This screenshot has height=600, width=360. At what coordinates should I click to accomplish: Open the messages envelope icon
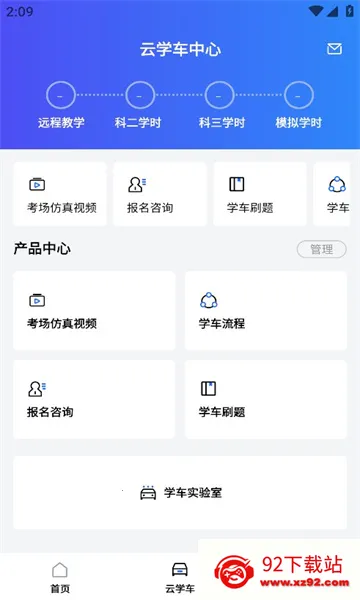coord(334,49)
